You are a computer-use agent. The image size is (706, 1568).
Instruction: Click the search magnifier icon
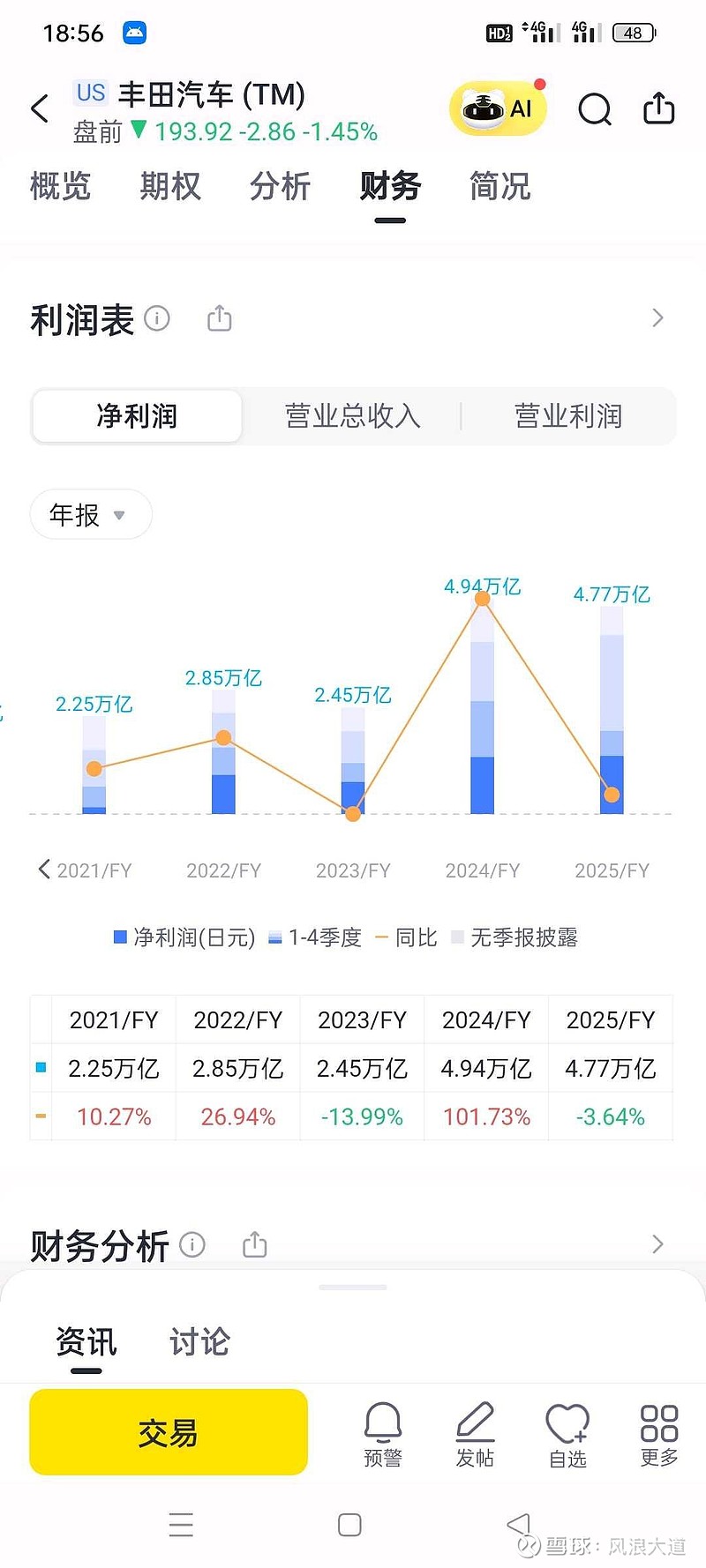tap(596, 109)
